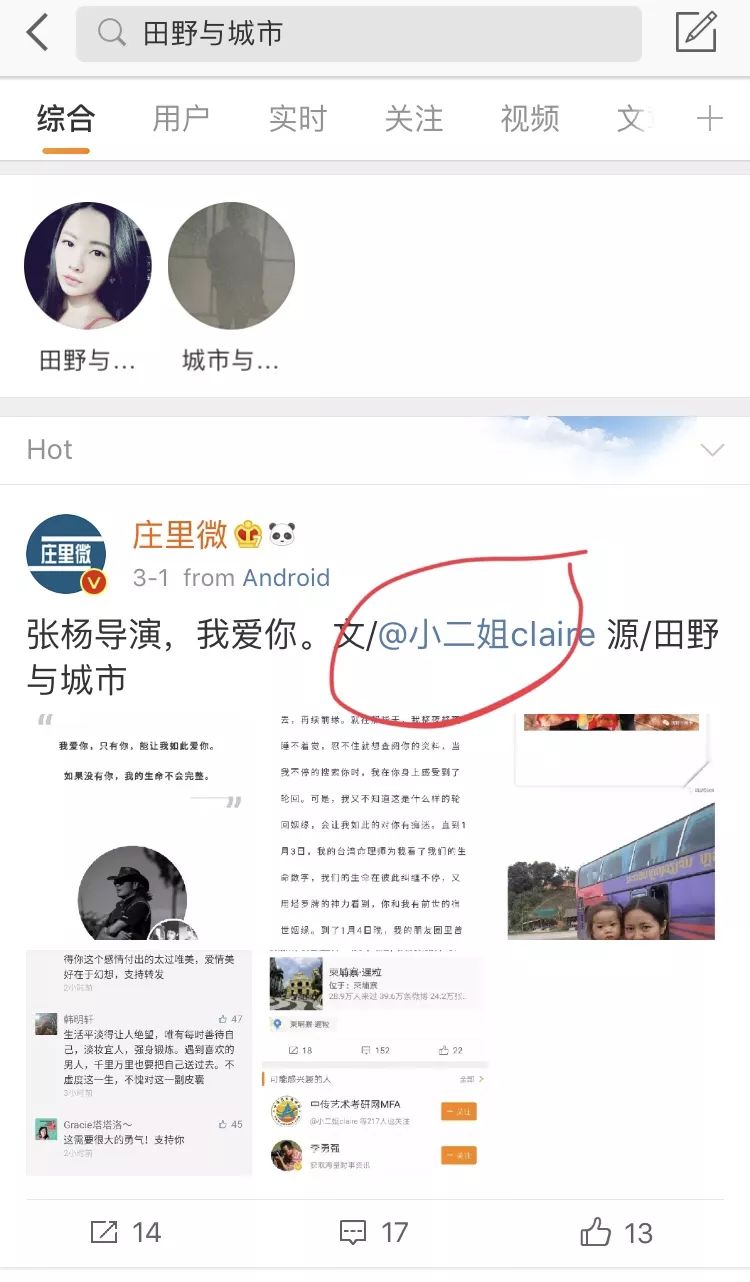The image size is (750, 1282).
Task: Switch to the 用户 tab
Action: [181, 119]
